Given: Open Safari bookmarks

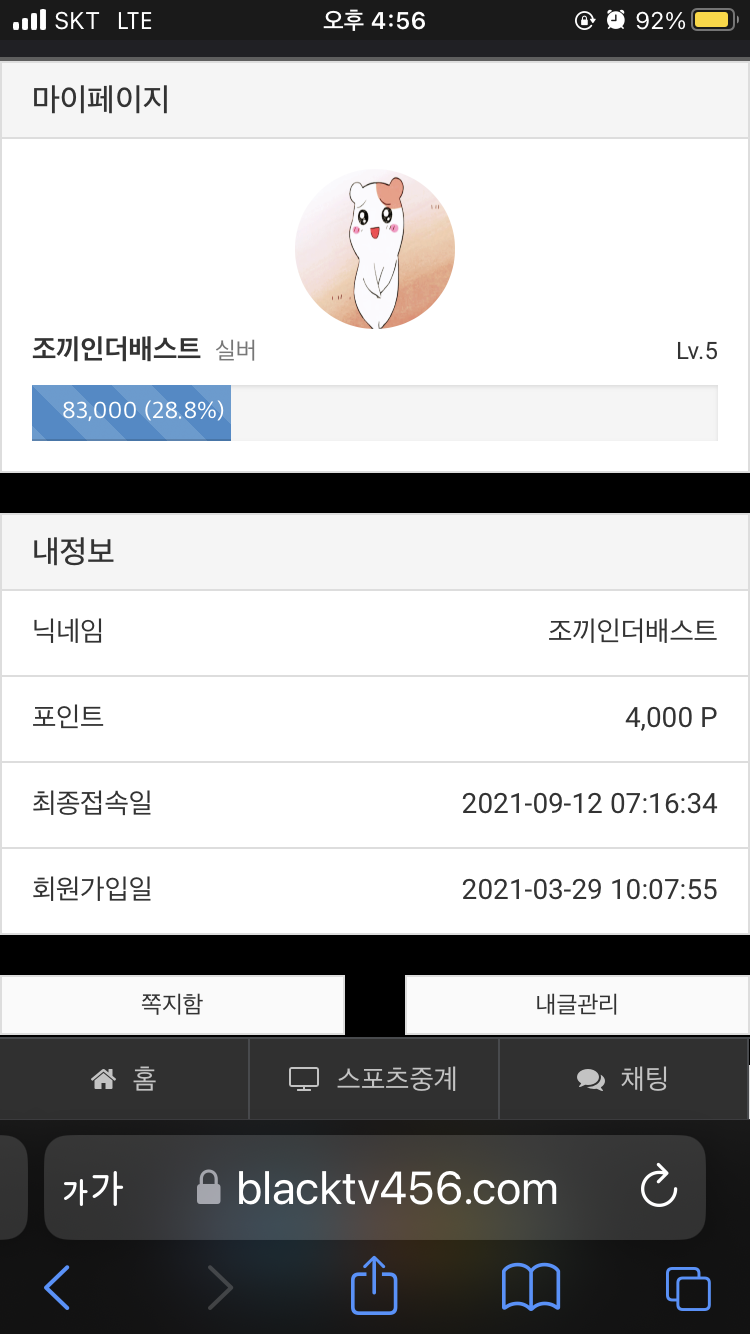Looking at the screenshot, I should [x=530, y=1287].
